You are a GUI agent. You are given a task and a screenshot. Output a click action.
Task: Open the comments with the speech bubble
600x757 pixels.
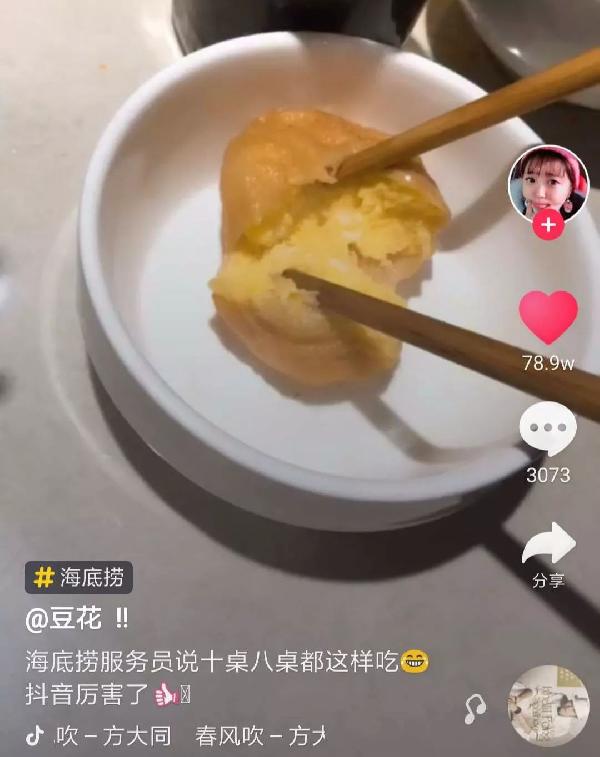548,429
